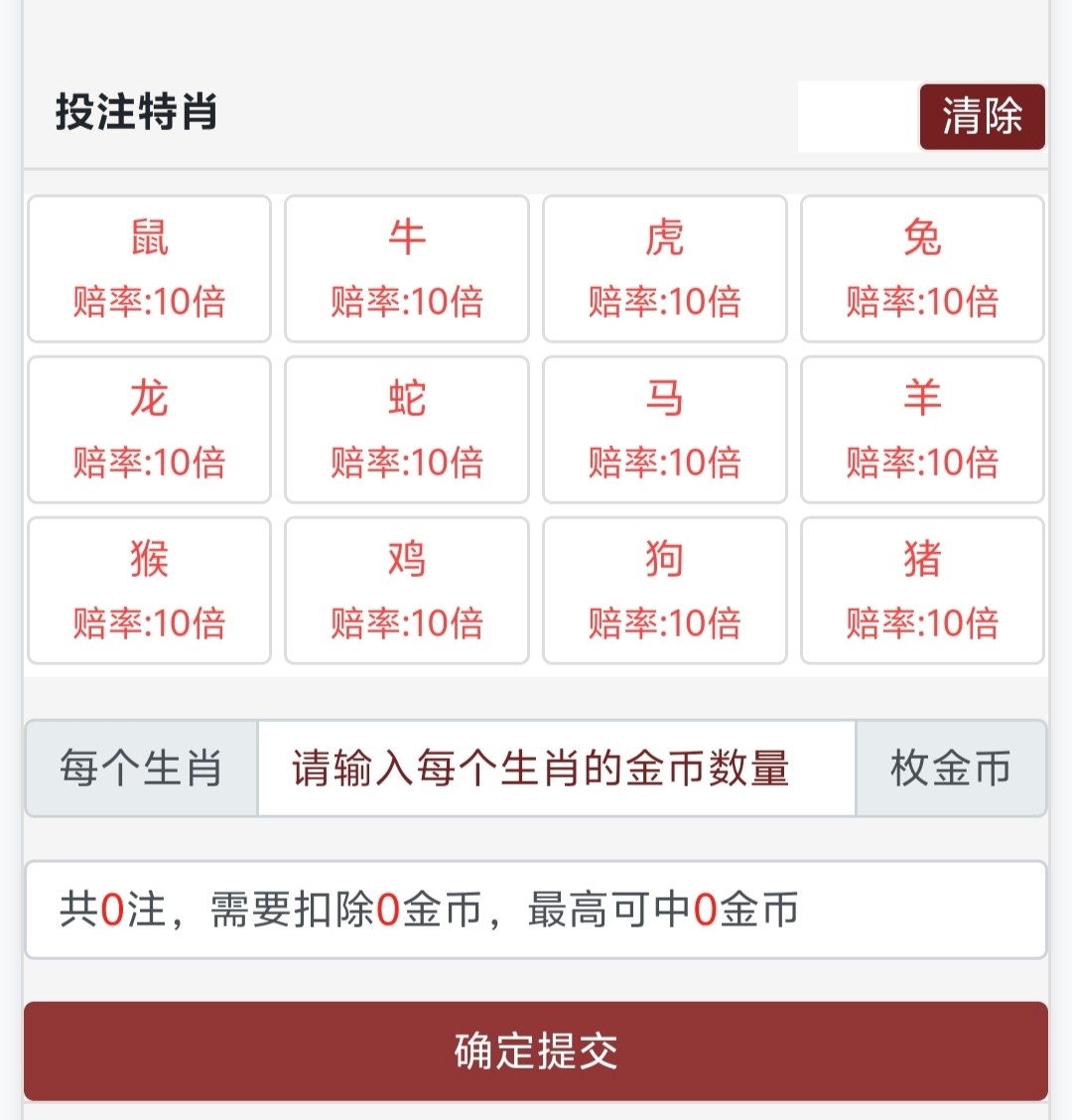Select the 兔 zodiac tile
This screenshot has width=1072, height=1120.
[x=922, y=268]
